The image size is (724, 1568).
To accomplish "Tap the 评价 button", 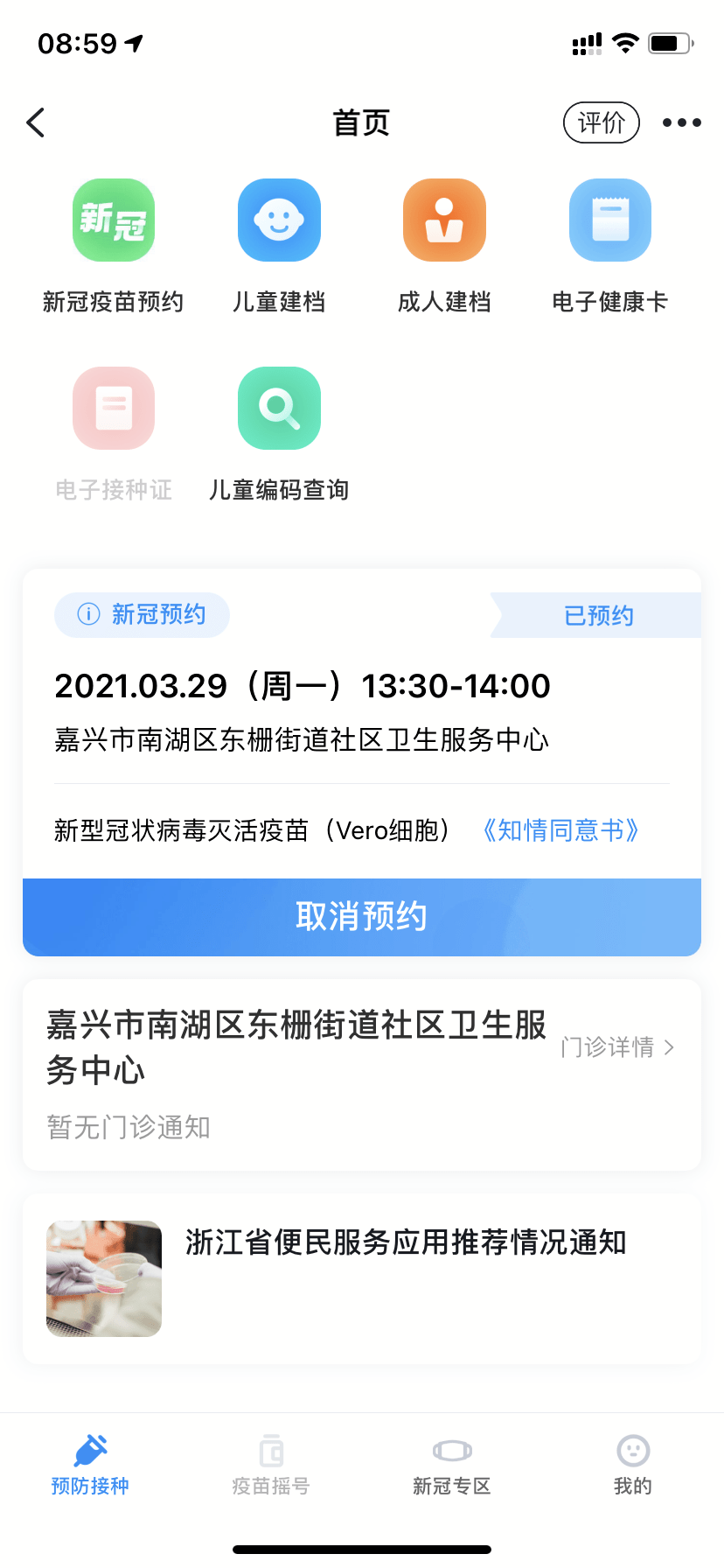I will pos(602,122).
